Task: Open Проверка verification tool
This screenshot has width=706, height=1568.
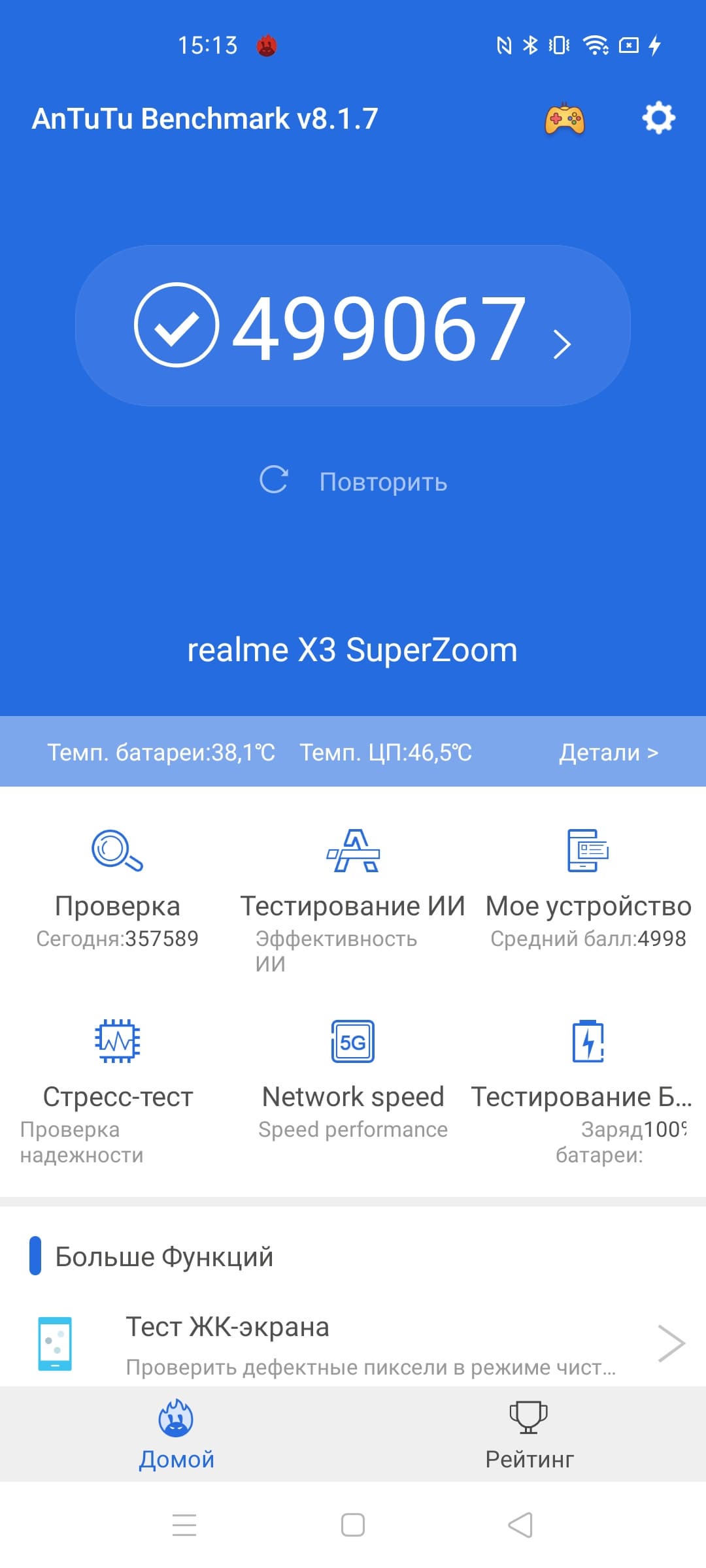Action: coord(117,889)
